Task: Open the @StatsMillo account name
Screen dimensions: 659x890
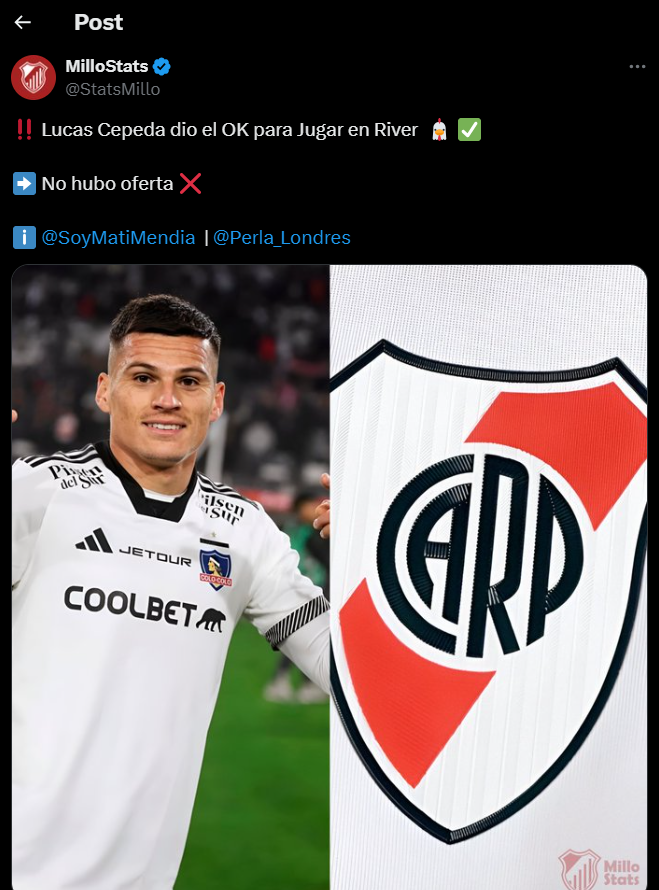Action: pos(112,89)
